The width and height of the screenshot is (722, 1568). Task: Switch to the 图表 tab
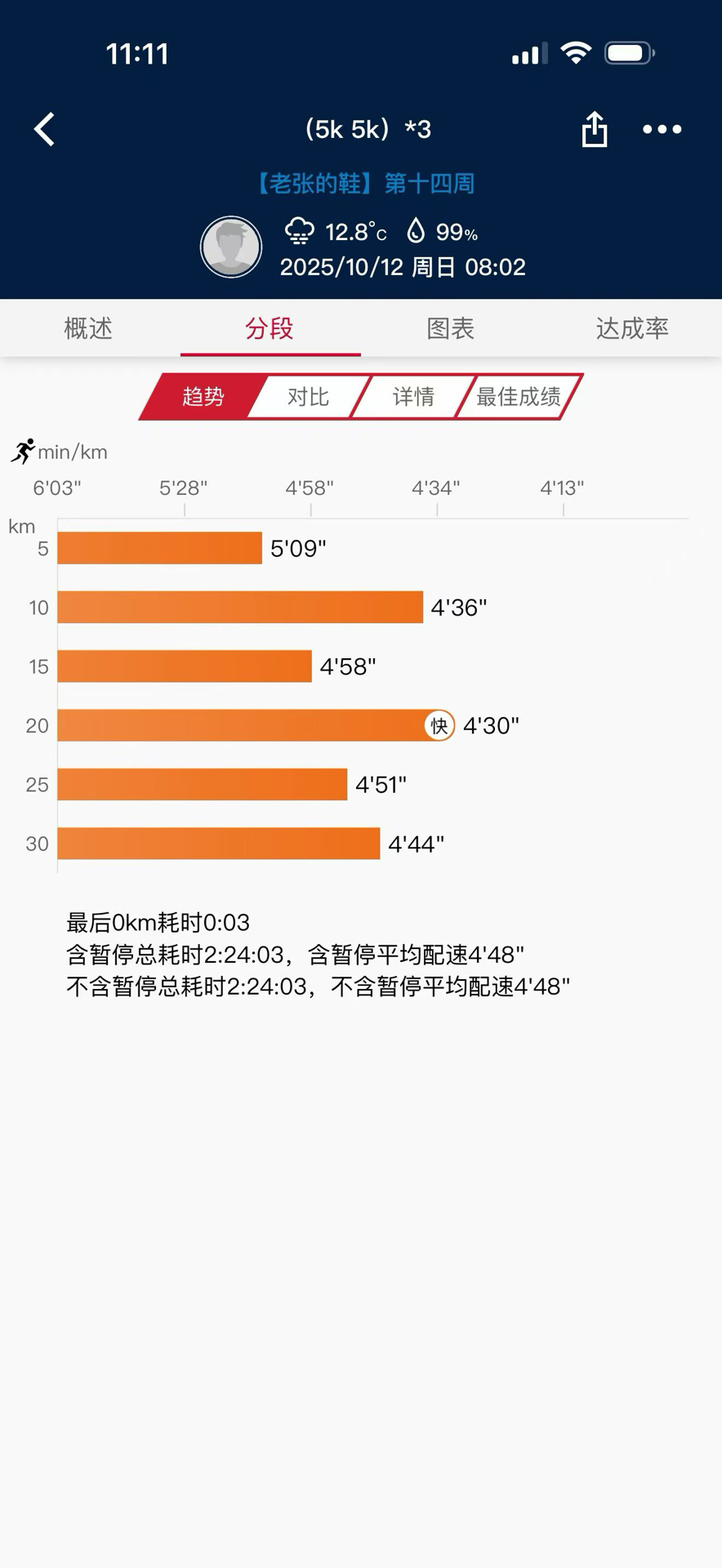coord(450,328)
